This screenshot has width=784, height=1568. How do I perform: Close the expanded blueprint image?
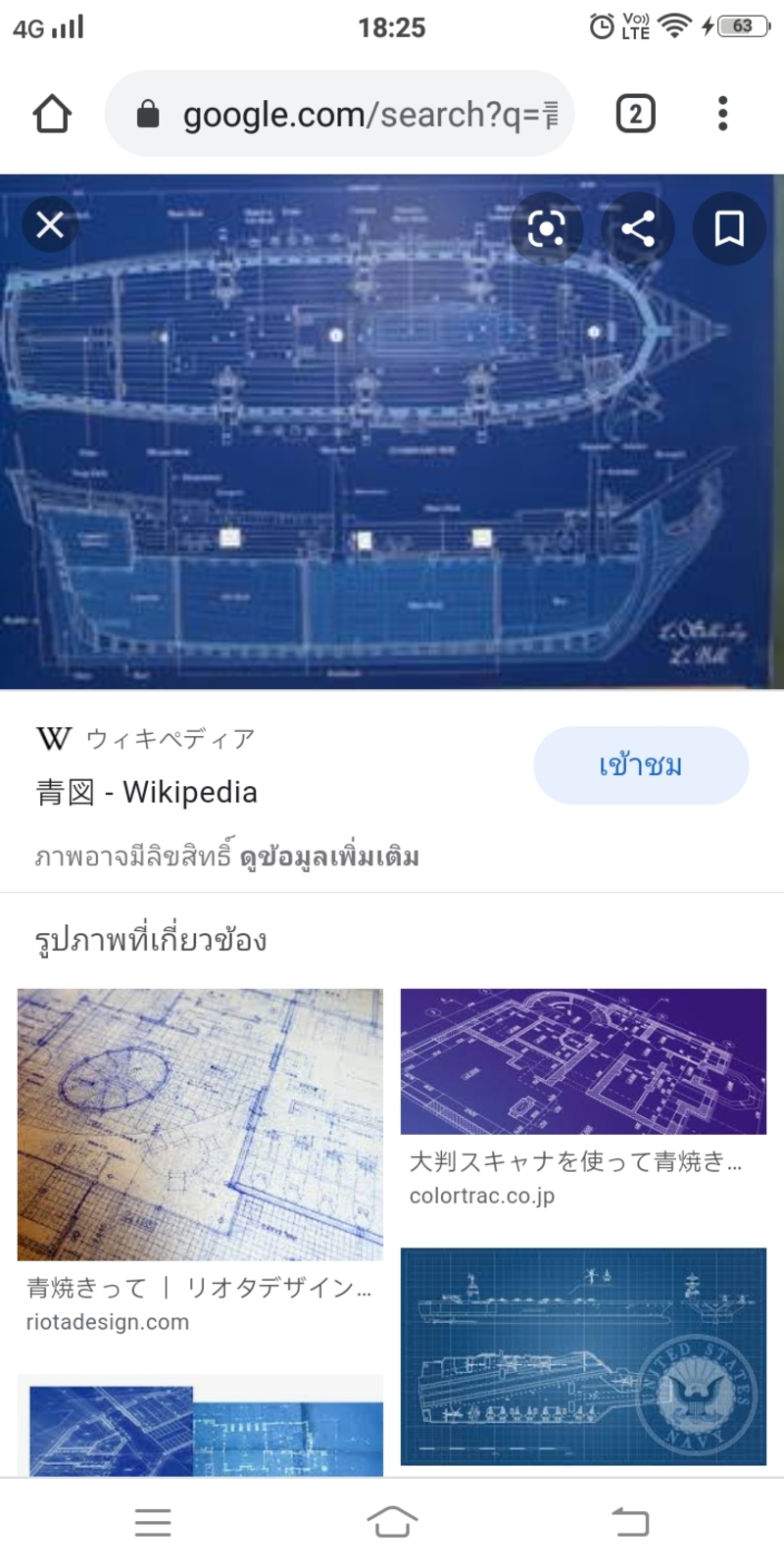49,224
